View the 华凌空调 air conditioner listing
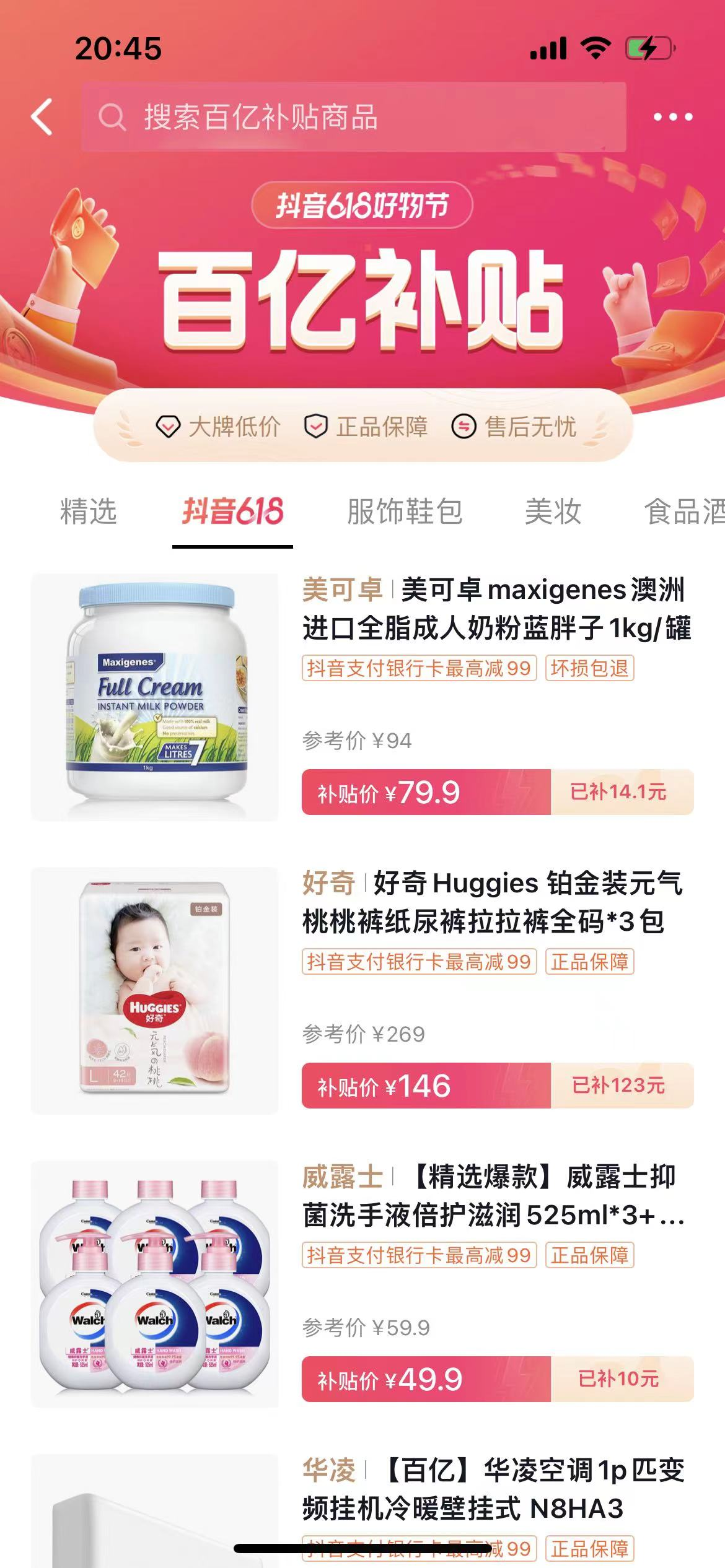This screenshot has height=1568, width=725. [494, 1489]
